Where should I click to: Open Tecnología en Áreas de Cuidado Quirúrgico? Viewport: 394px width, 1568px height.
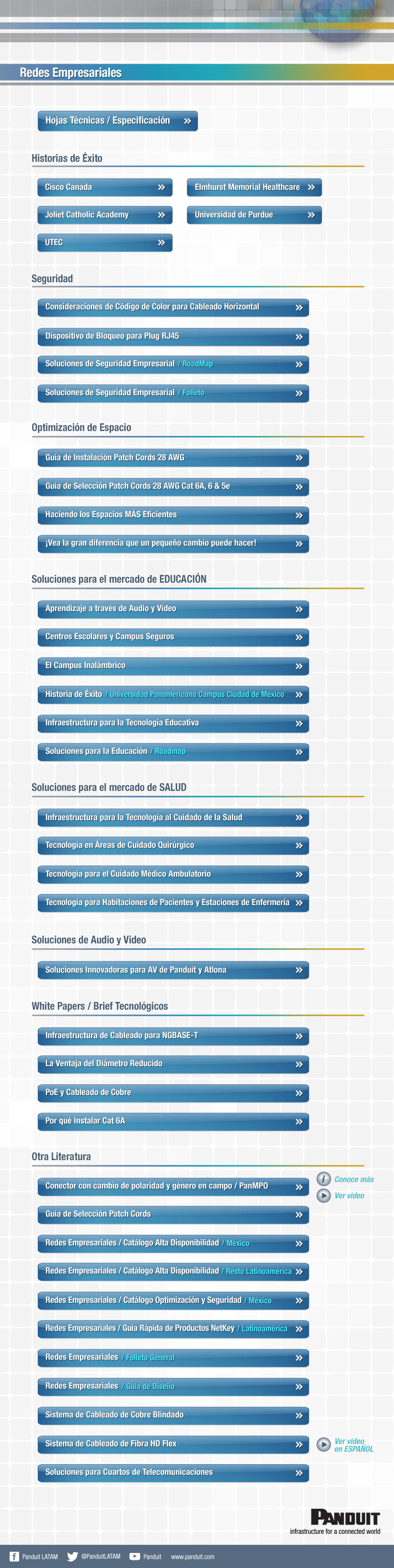(173, 845)
